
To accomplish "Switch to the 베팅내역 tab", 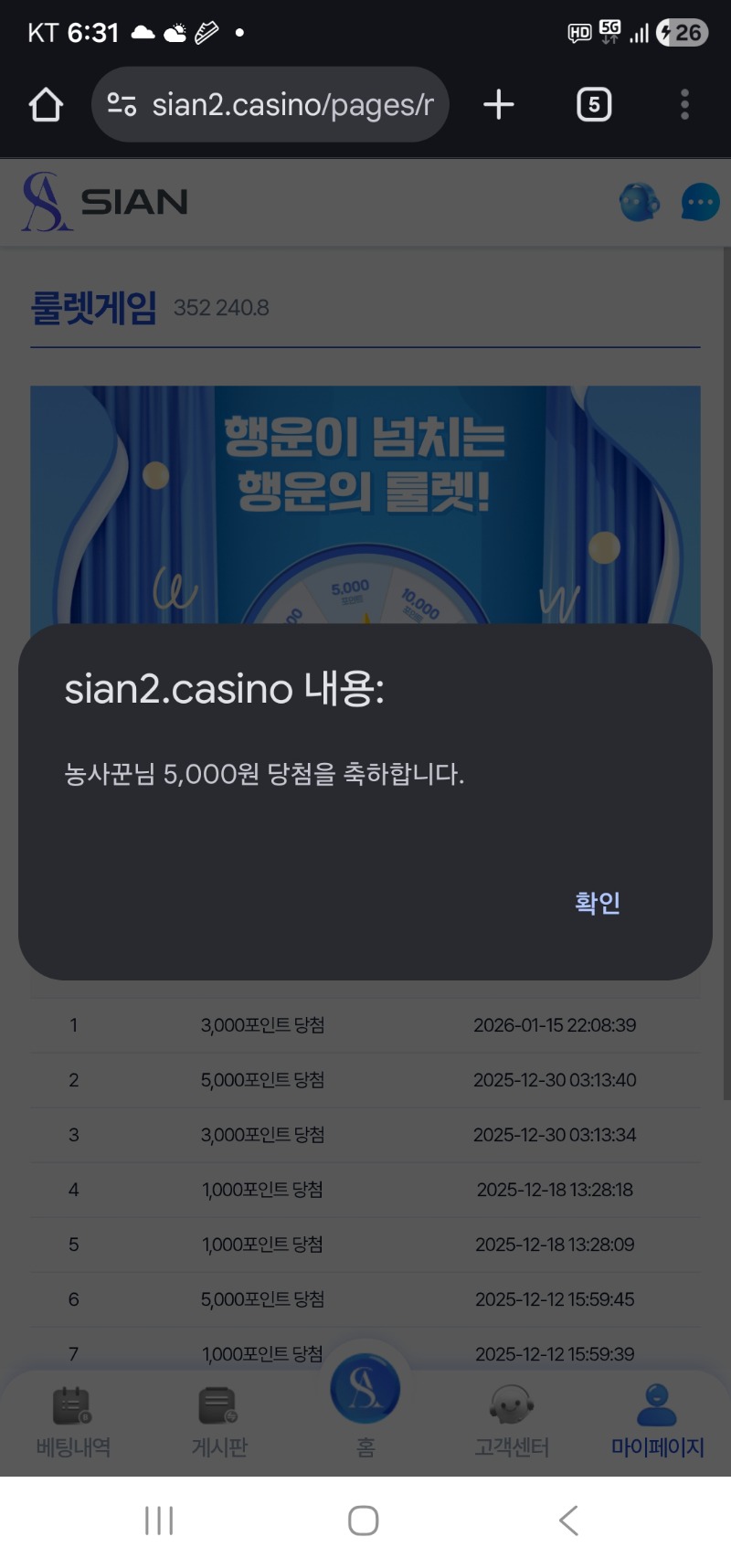I will click(73, 1421).
